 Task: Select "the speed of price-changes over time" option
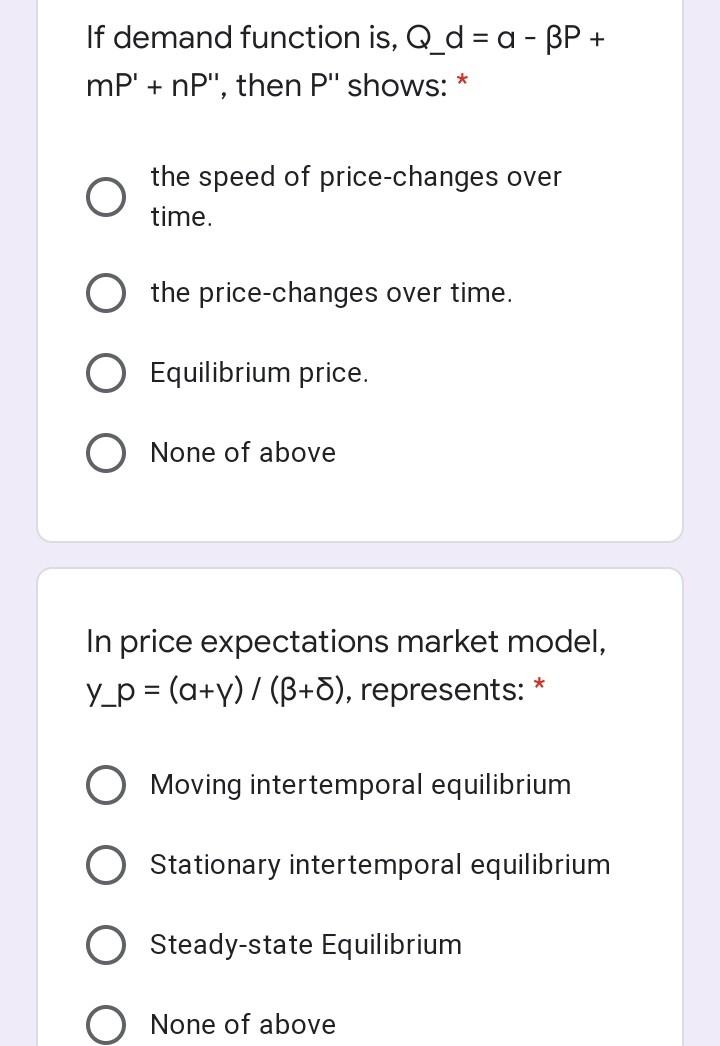106,197
